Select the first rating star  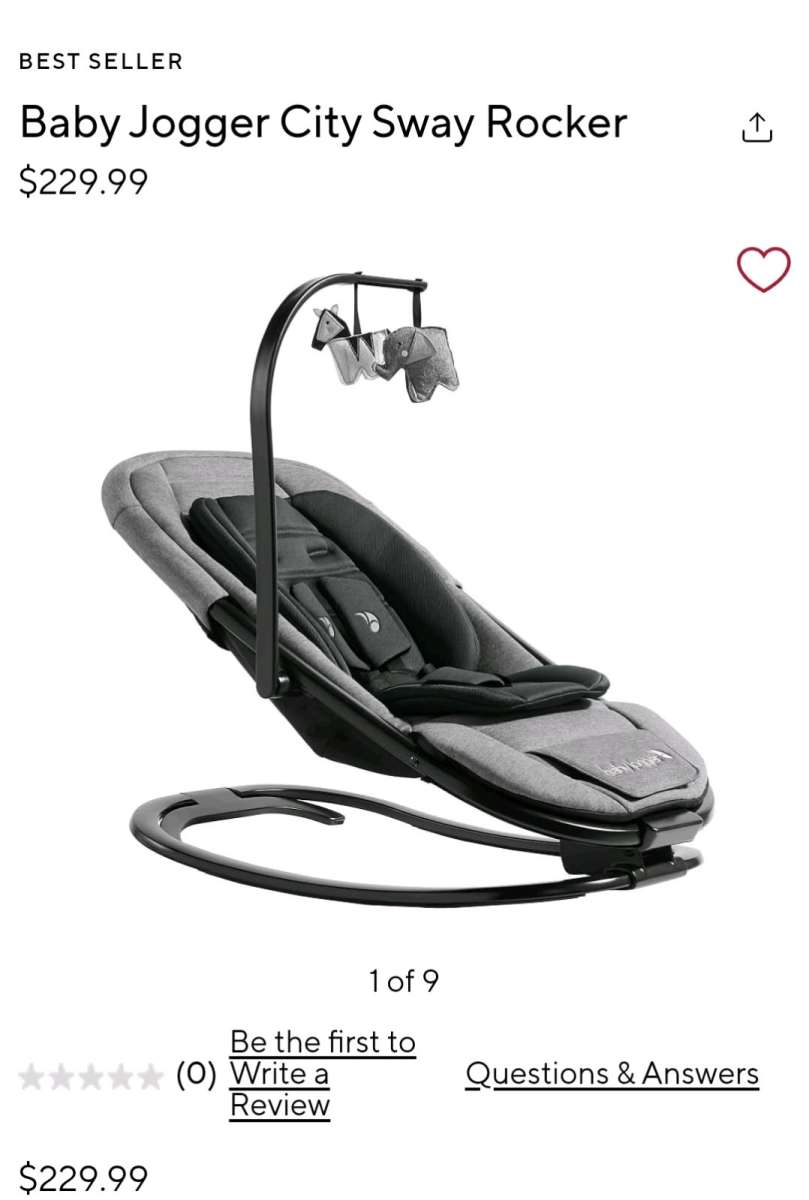pyautogui.click(x=29, y=1077)
